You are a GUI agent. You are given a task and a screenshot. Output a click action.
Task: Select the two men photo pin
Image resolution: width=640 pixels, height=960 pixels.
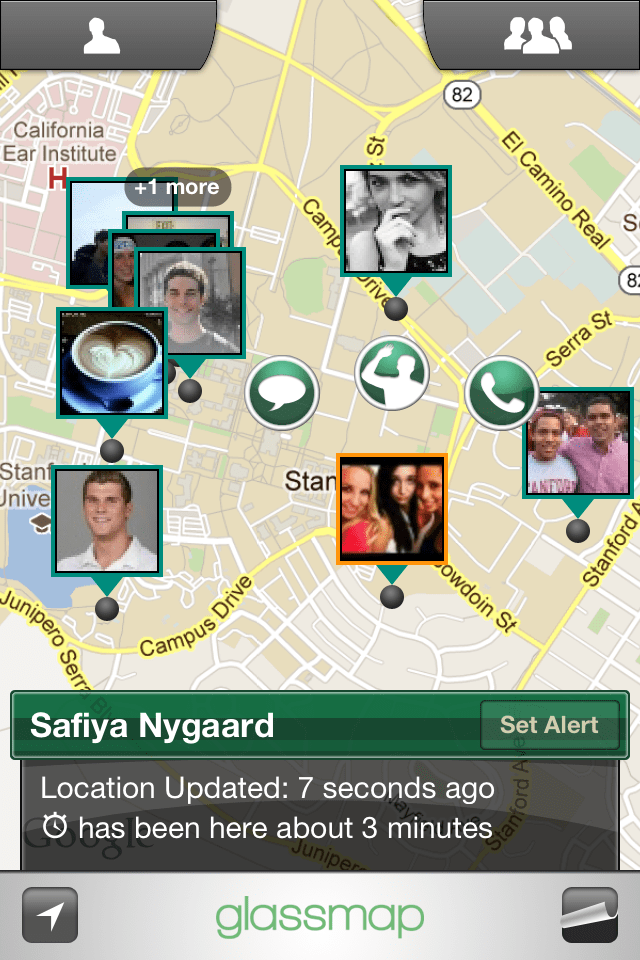click(x=578, y=443)
